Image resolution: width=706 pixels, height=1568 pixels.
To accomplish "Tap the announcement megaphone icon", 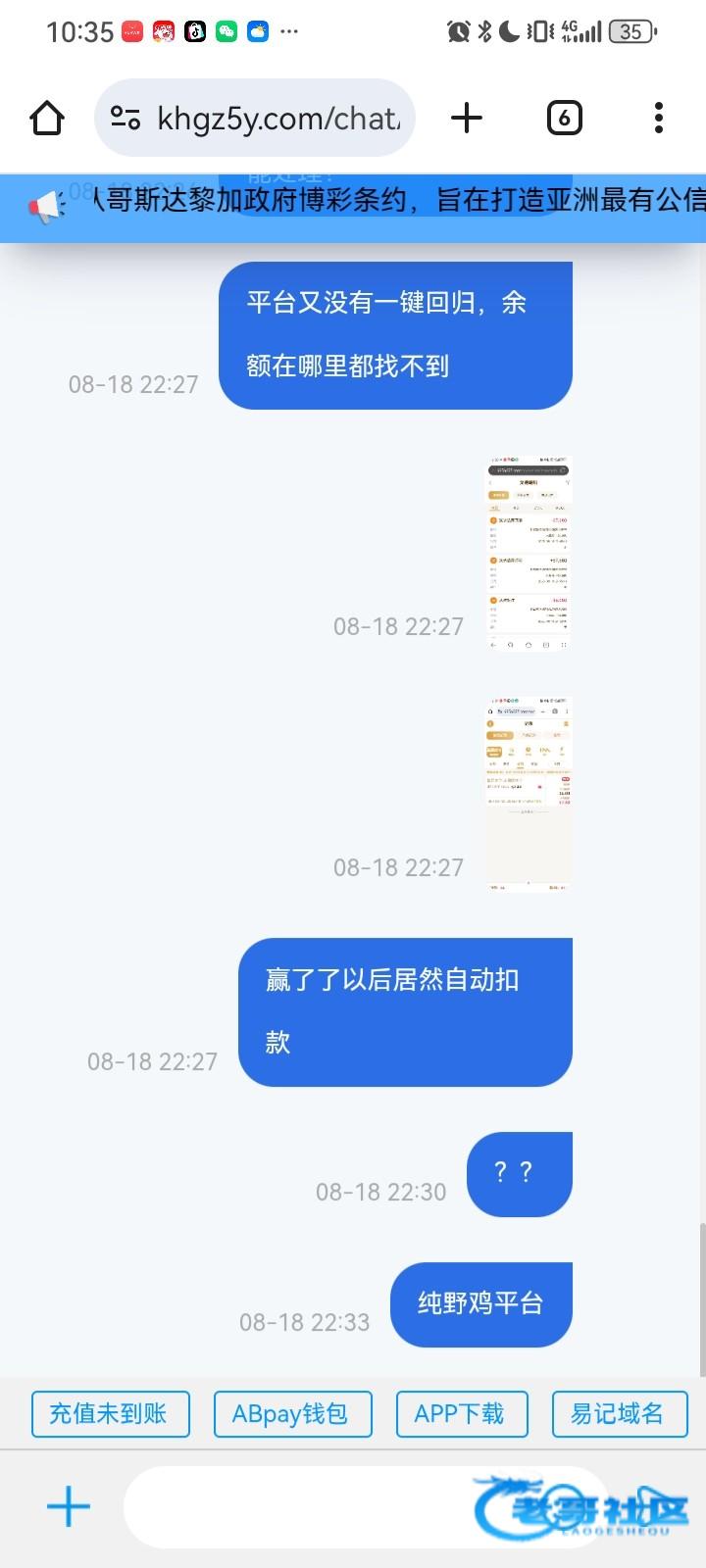I will [x=45, y=207].
